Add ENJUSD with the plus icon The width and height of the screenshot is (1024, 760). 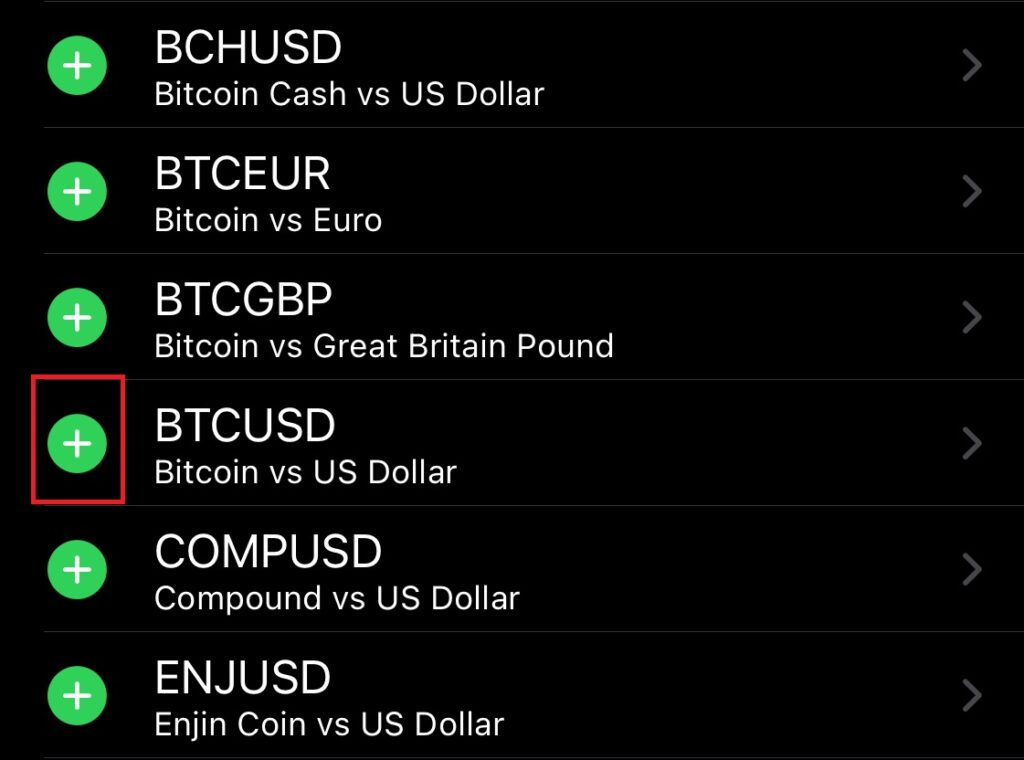click(77, 695)
